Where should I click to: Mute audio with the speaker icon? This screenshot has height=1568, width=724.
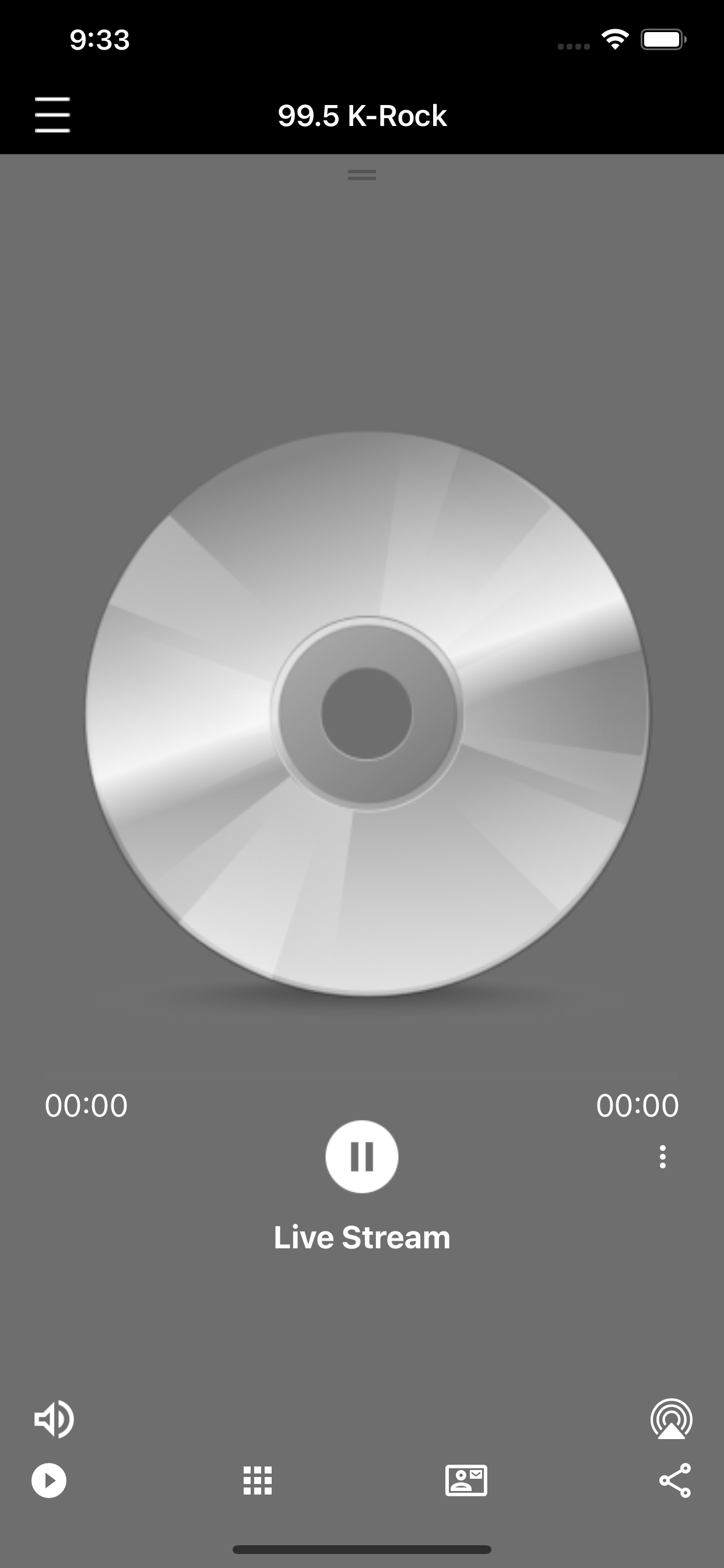click(54, 1419)
